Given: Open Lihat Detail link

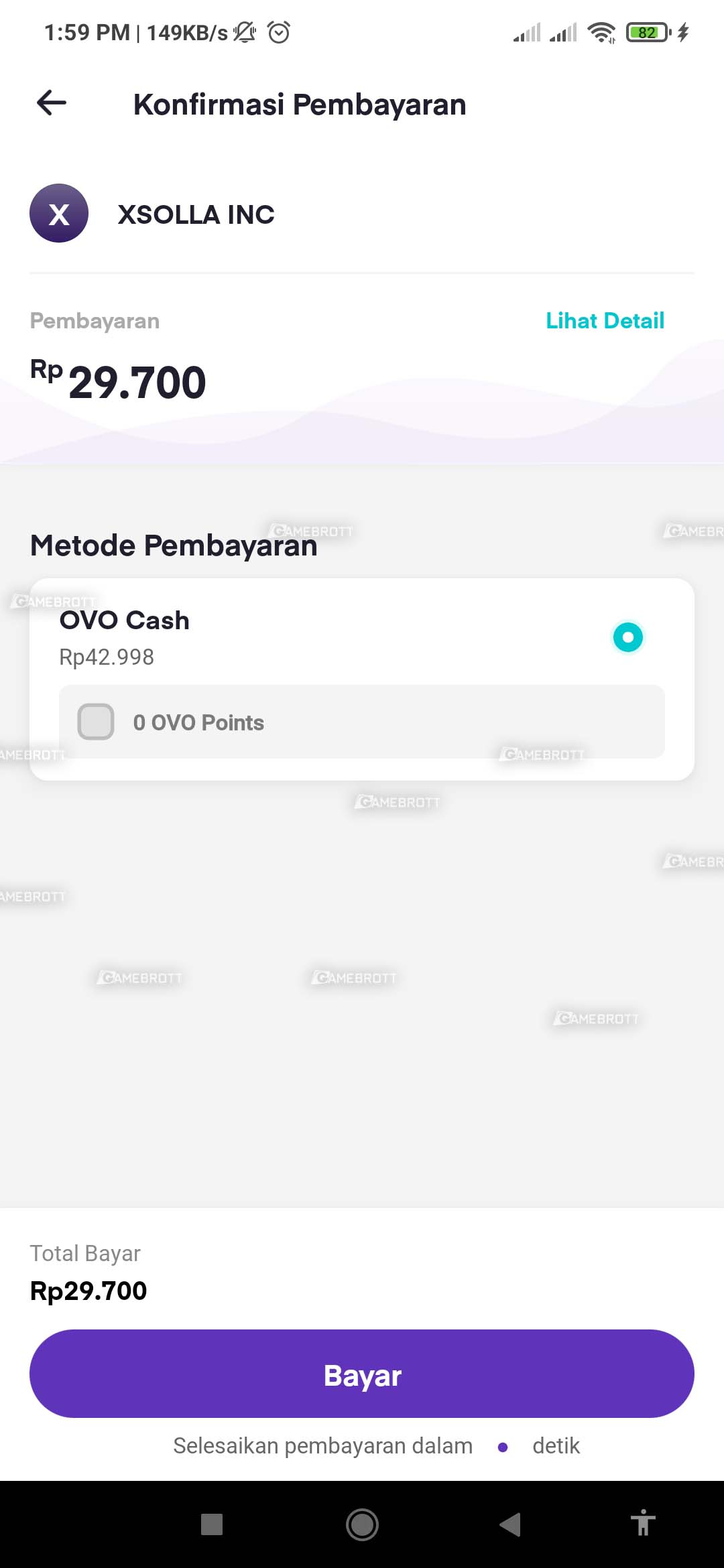Looking at the screenshot, I should pyautogui.click(x=605, y=321).
